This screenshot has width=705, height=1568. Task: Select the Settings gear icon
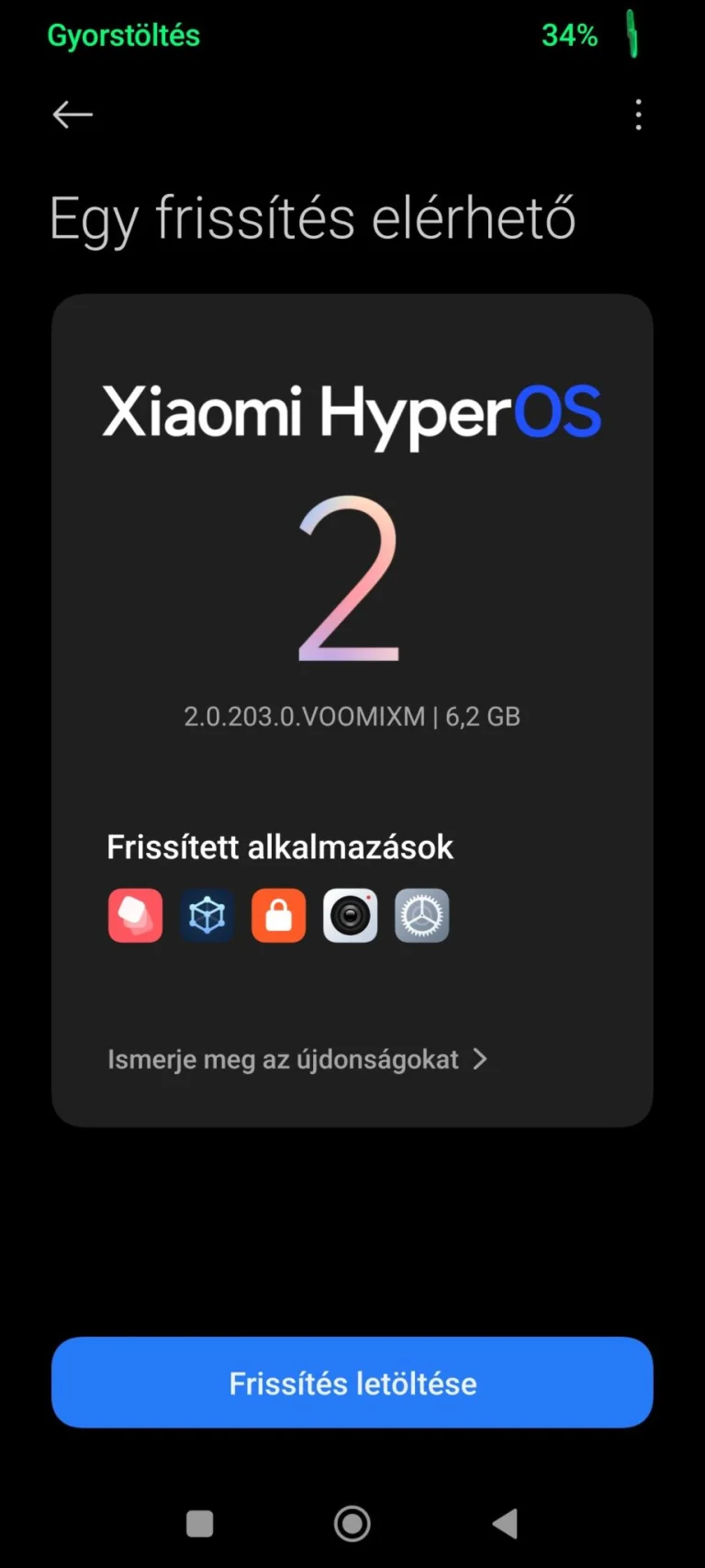point(421,915)
